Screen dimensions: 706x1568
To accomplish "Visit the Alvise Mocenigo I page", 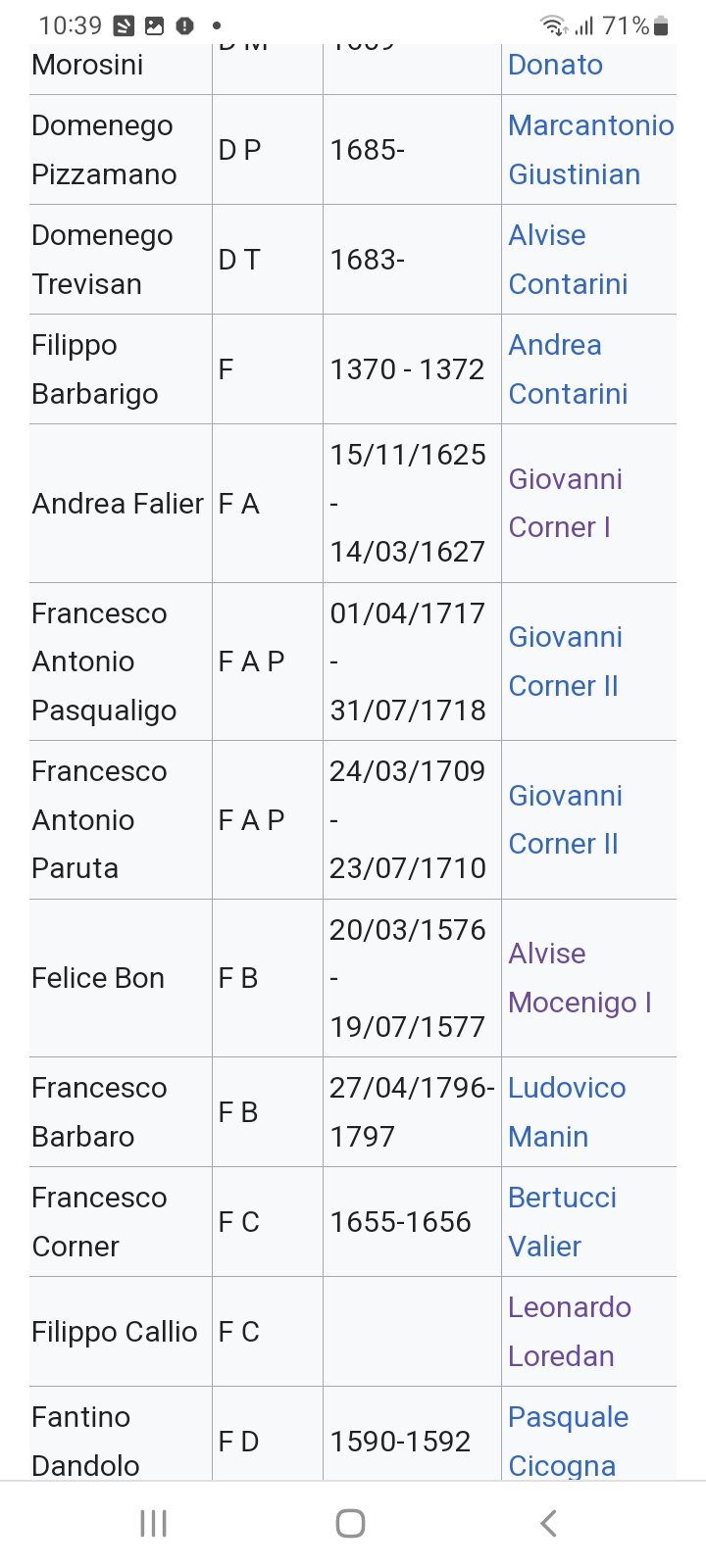I will 580,978.
